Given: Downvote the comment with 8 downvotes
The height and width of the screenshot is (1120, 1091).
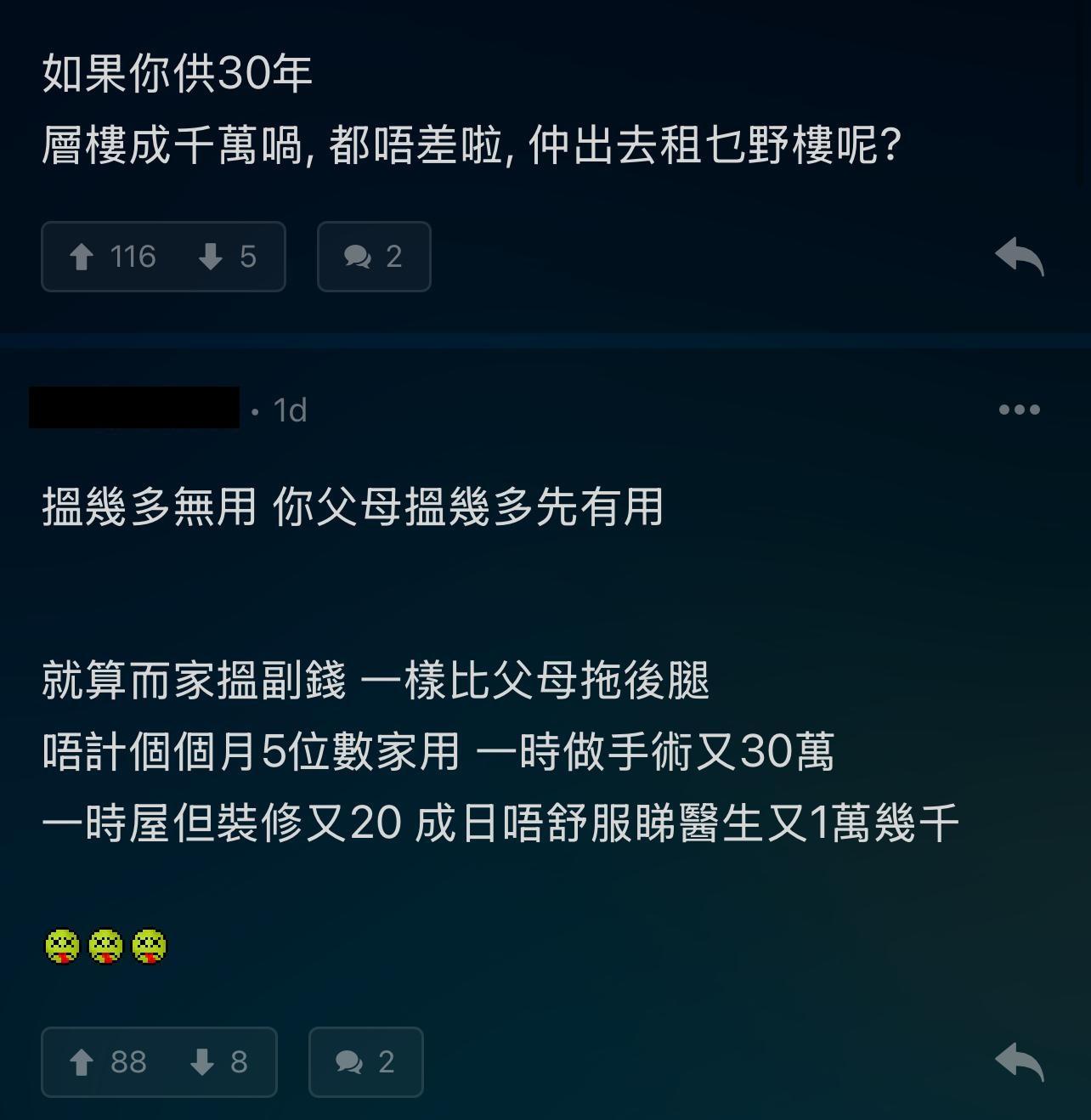Looking at the screenshot, I should [x=201, y=1062].
